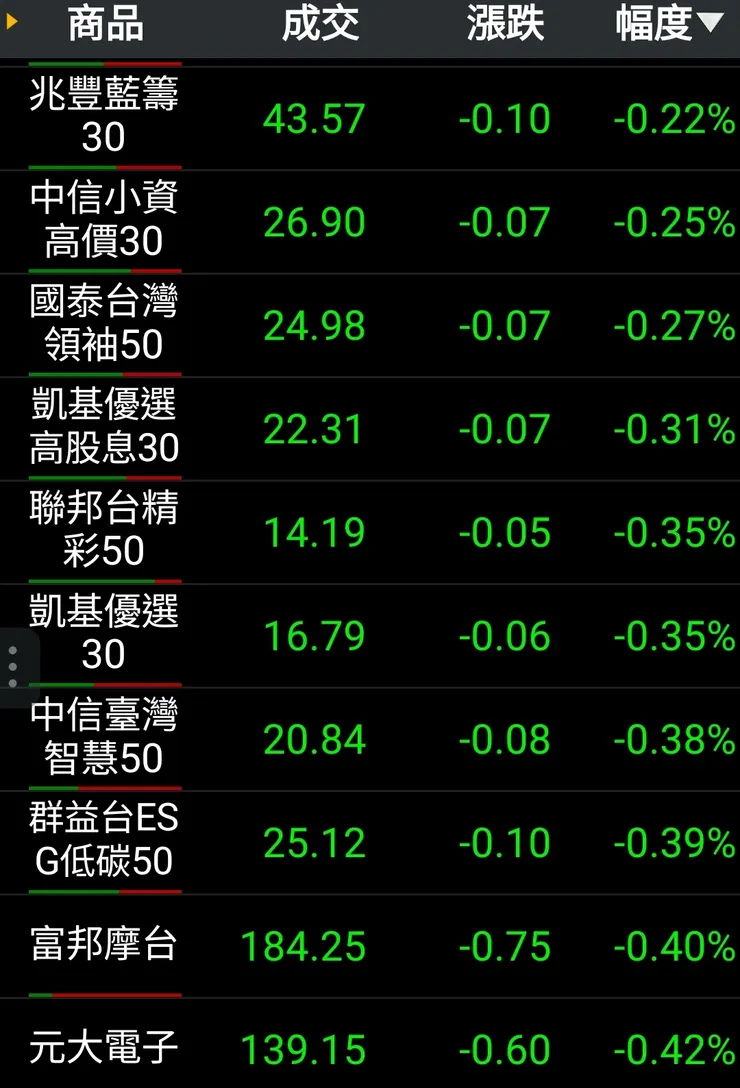The image size is (740, 1088).
Task: Sort by the 成交 column header
Action: point(319,26)
